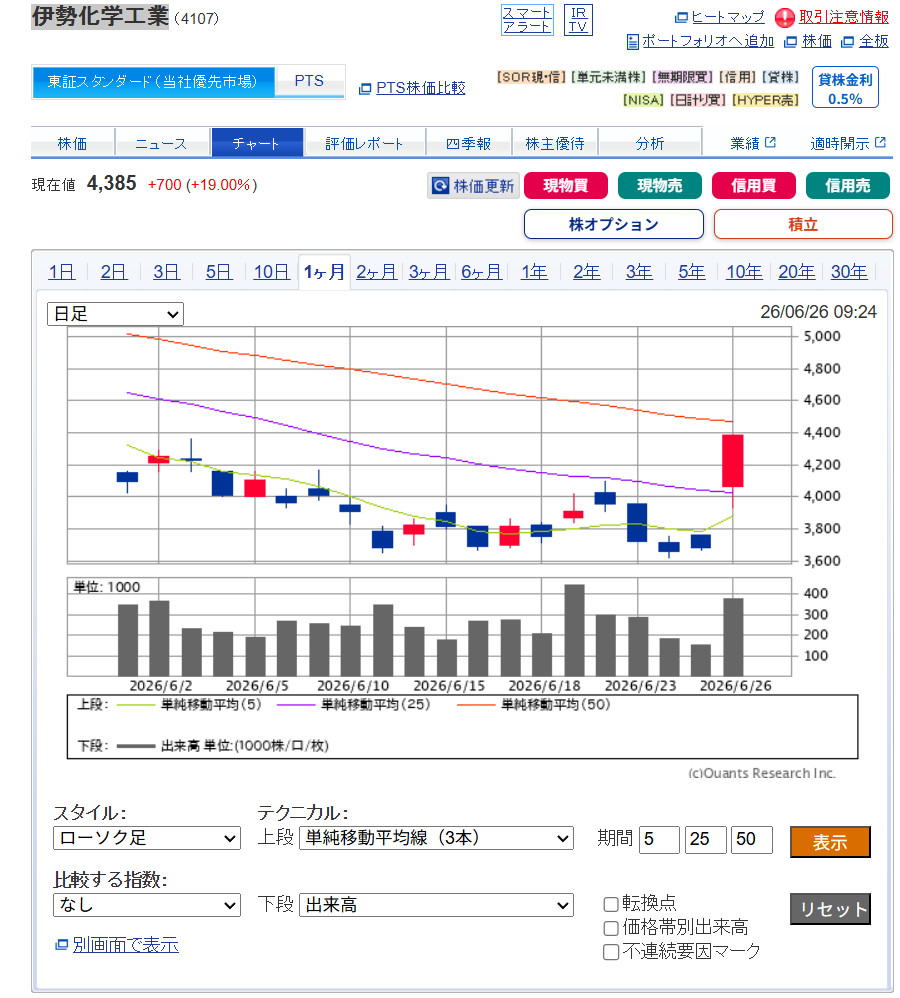Refresh price with 株価更新
This screenshot has height=998, width=900.
click(x=473, y=186)
